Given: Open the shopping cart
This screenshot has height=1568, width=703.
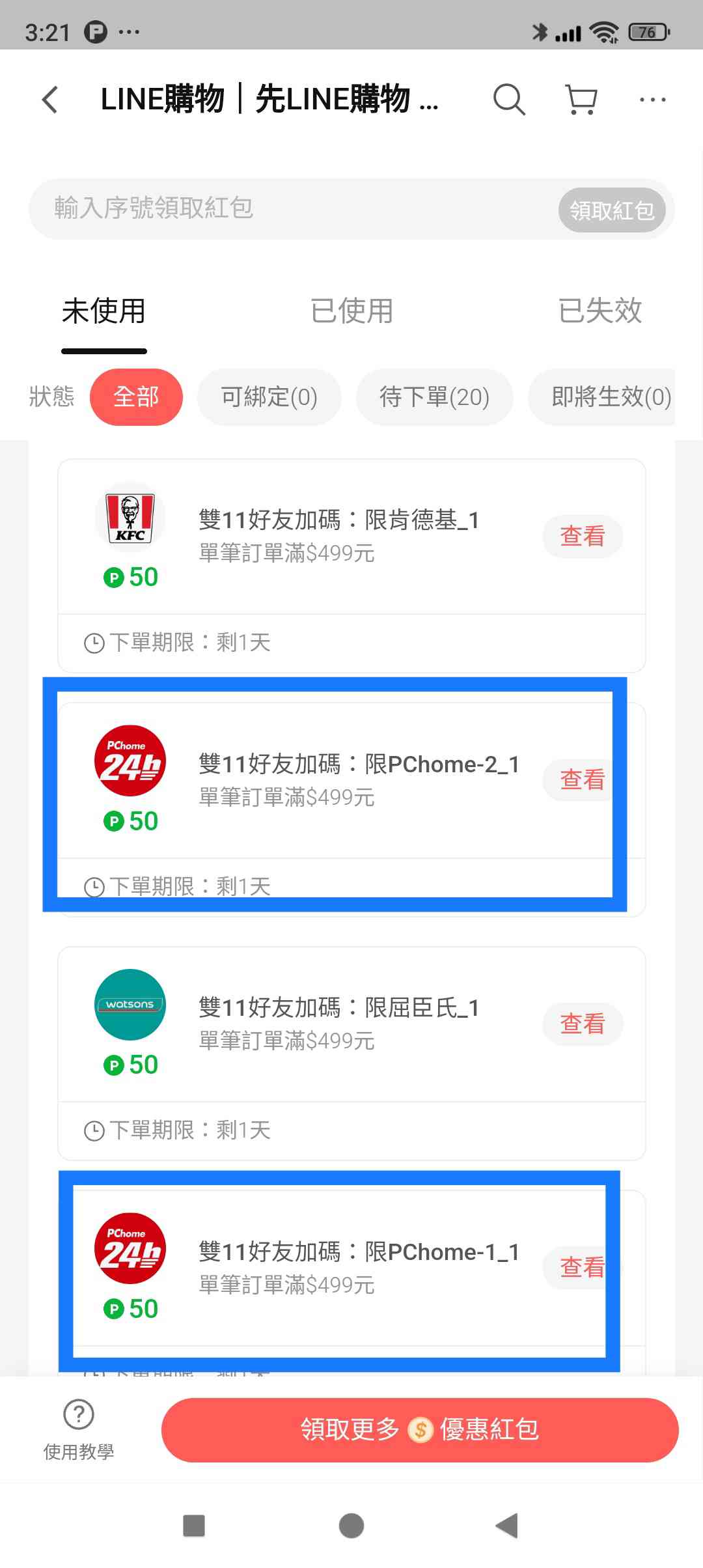Looking at the screenshot, I should point(581,100).
